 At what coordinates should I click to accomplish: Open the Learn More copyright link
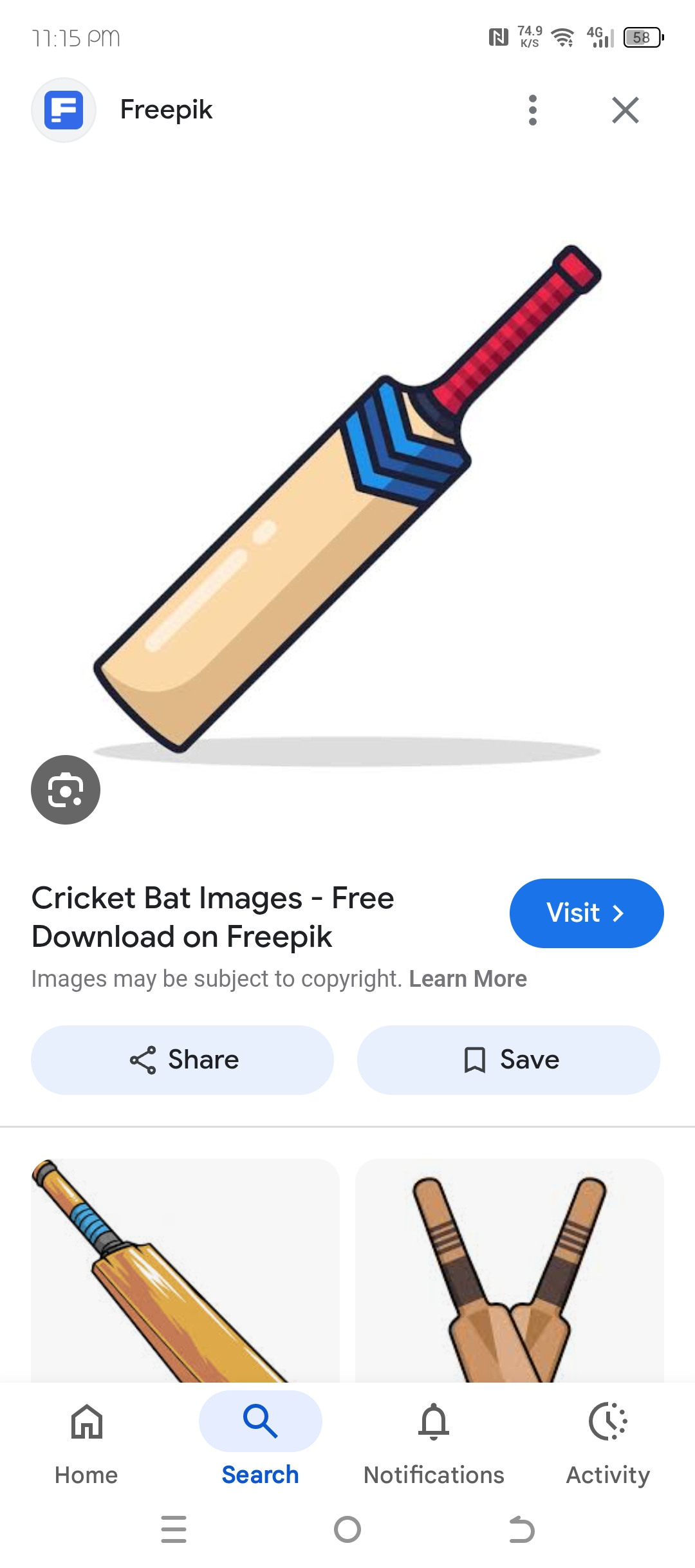(x=468, y=979)
